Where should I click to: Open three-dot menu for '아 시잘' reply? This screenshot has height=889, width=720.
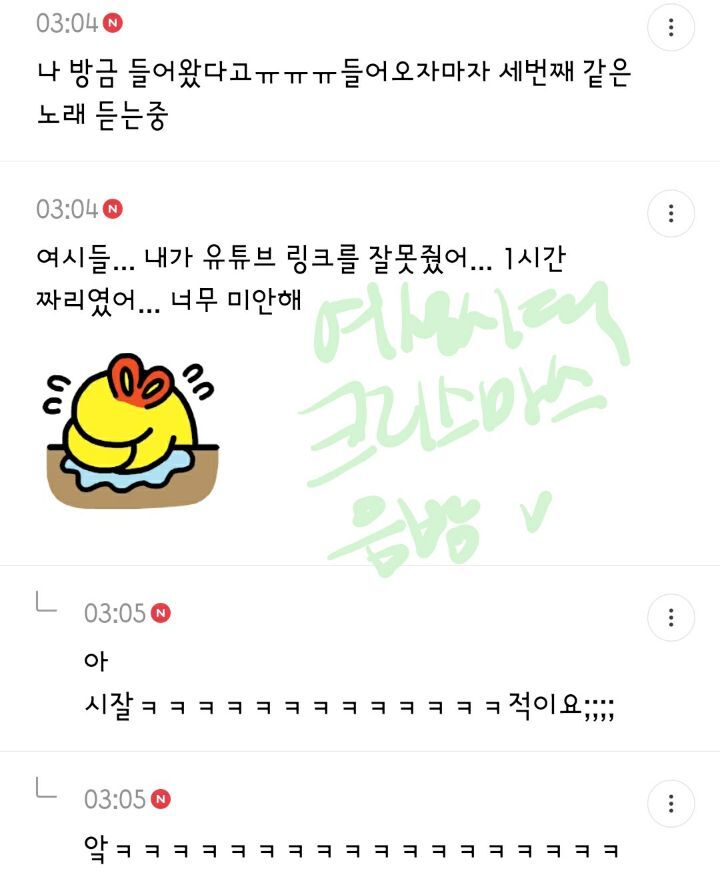(x=671, y=617)
